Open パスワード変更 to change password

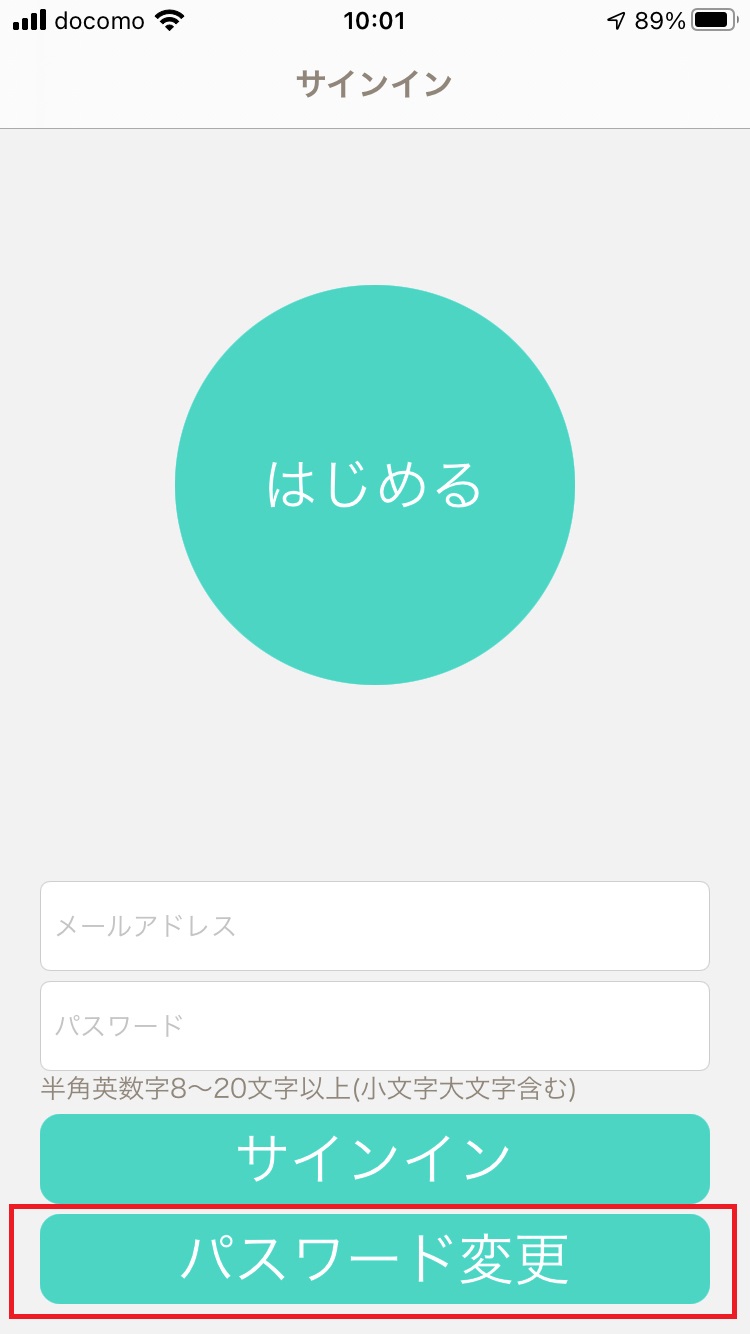pos(375,1259)
